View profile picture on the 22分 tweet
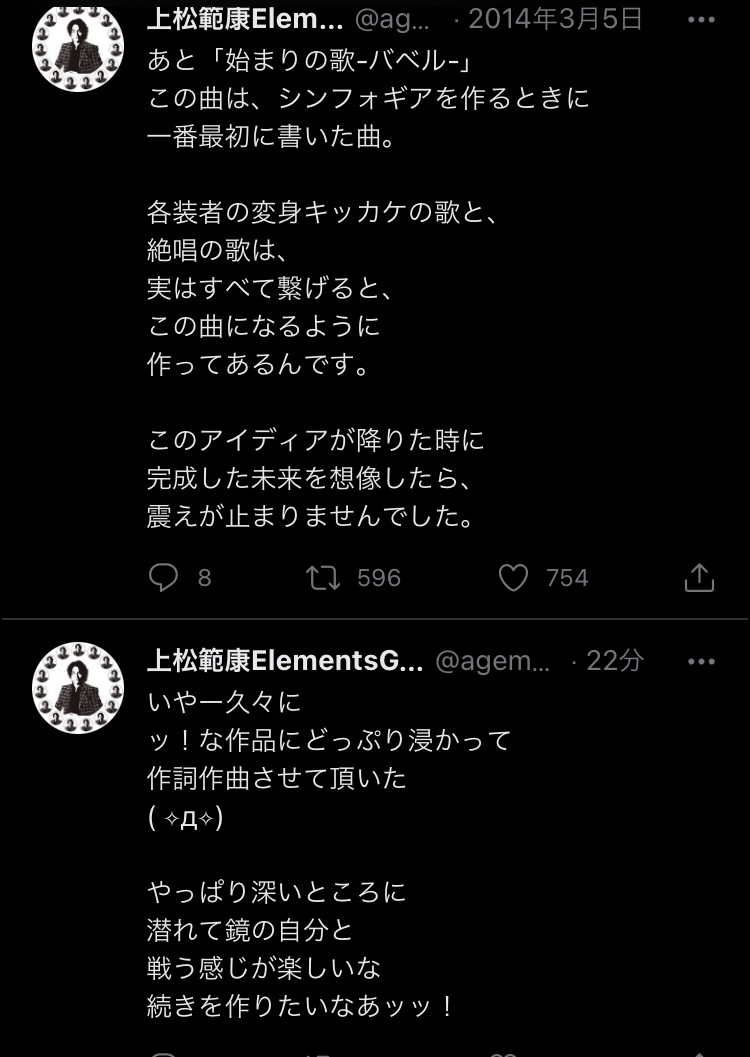 [x=78, y=688]
